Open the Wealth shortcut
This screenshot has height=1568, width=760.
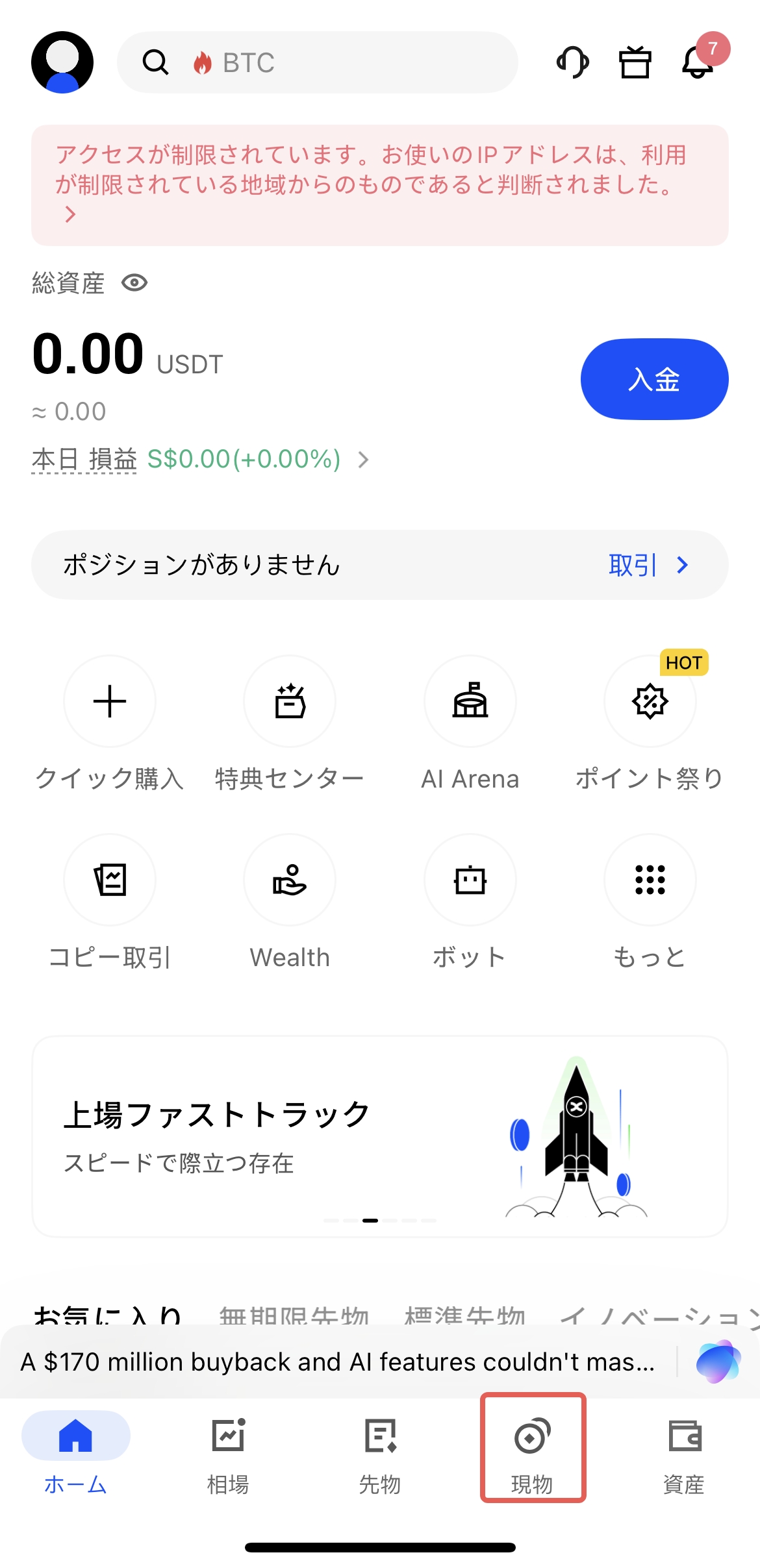(290, 880)
